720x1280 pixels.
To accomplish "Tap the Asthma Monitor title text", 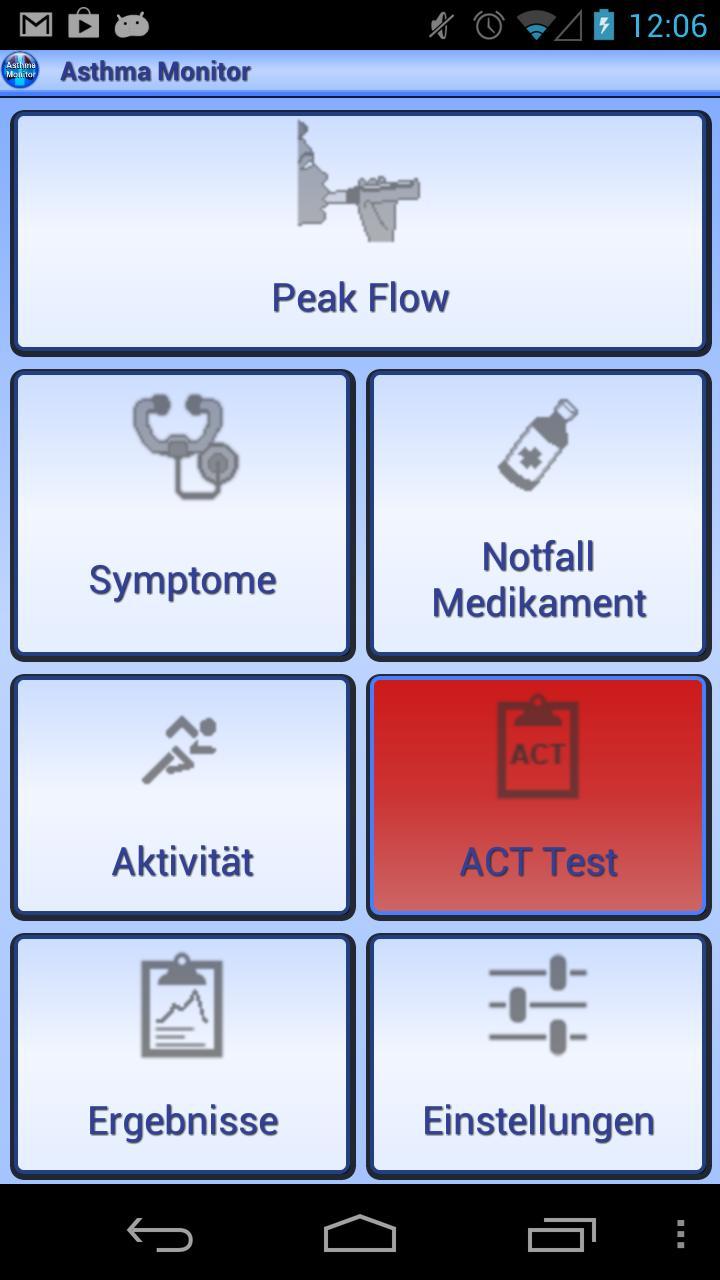I will (x=154, y=71).
